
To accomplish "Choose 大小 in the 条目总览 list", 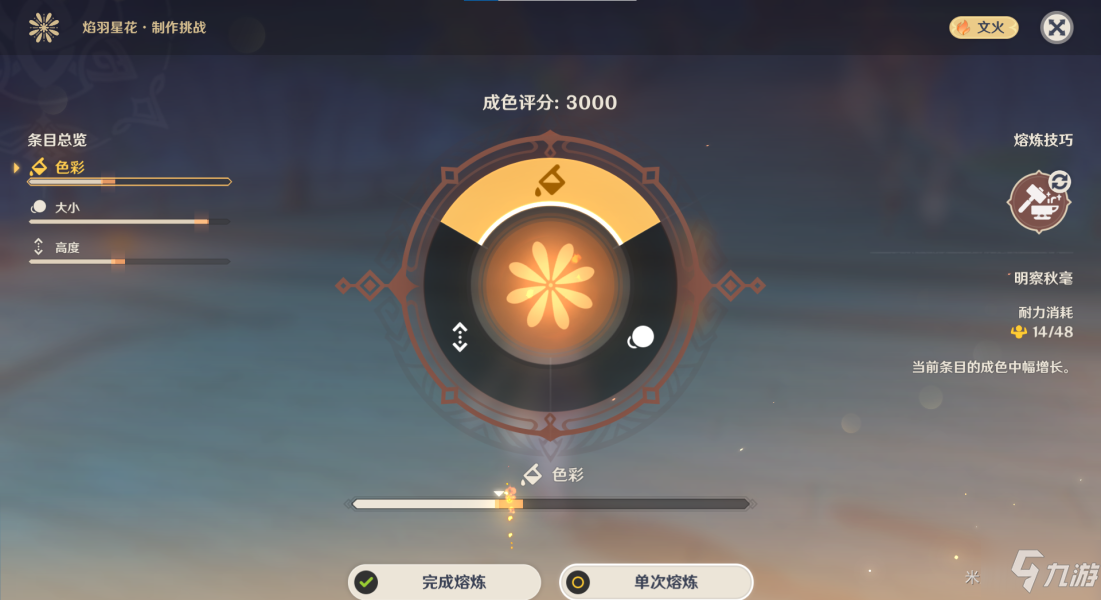I will coord(67,207).
